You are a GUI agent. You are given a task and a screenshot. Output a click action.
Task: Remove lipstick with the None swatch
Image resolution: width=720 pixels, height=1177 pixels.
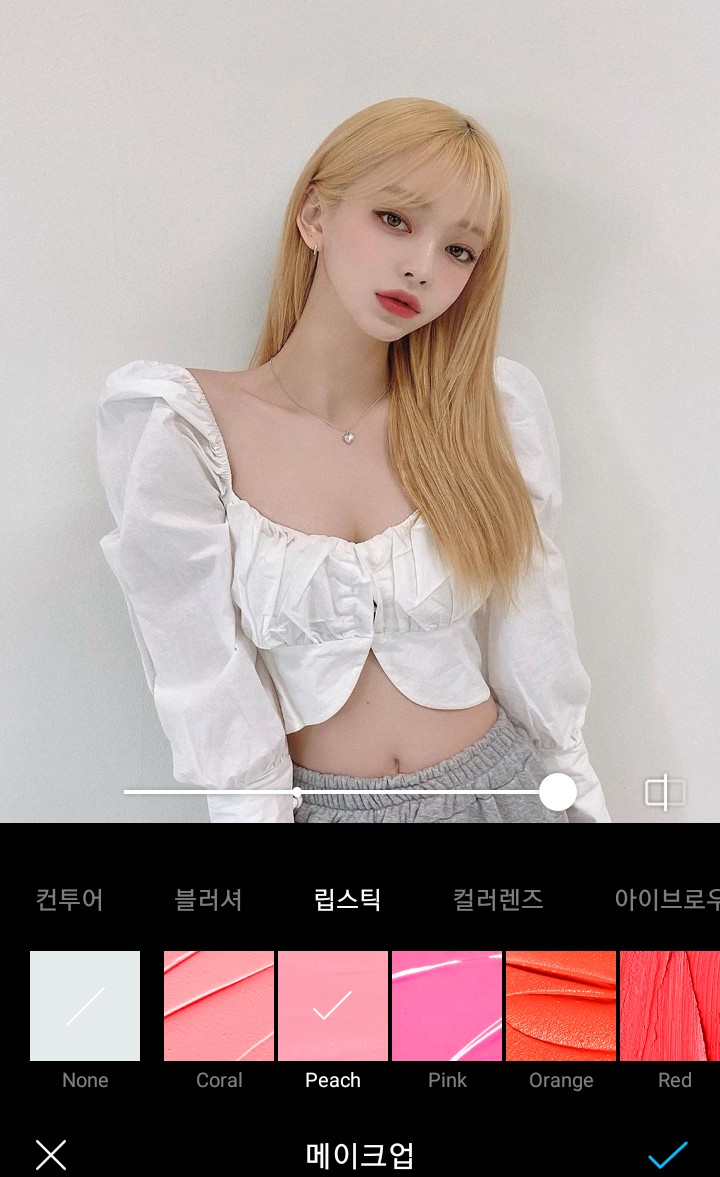click(x=85, y=1006)
